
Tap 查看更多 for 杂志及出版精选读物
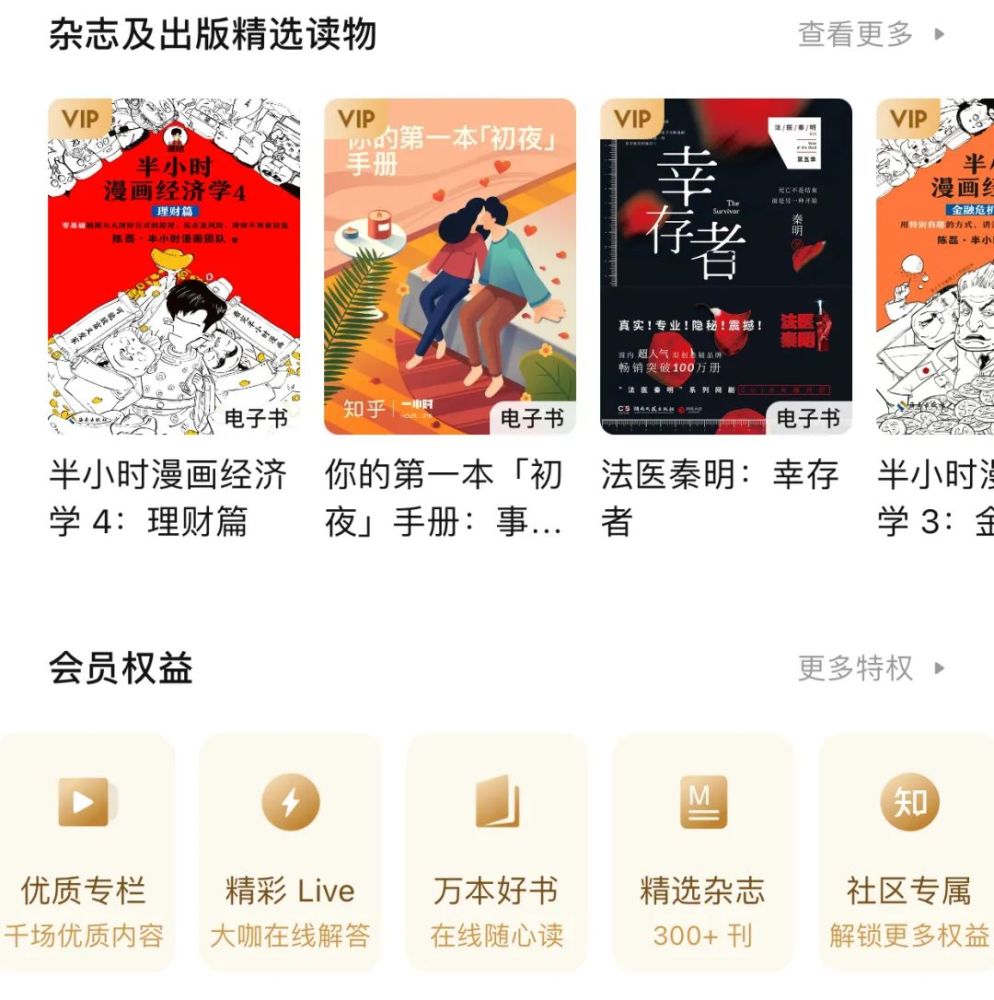click(x=870, y=34)
